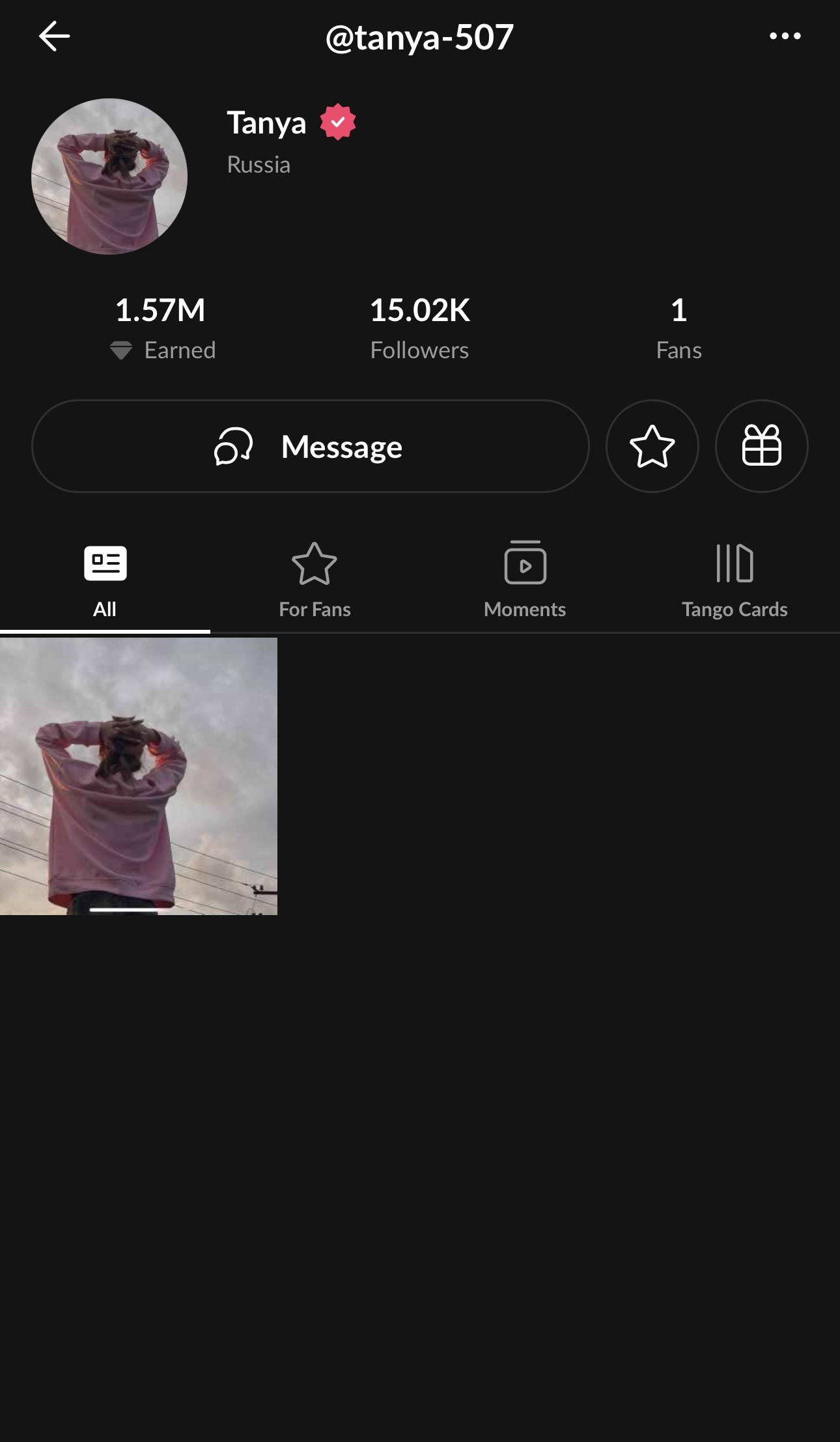Show the Fans count details
The height and width of the screenshot is (1442, 840).
(x=679, y=328)
